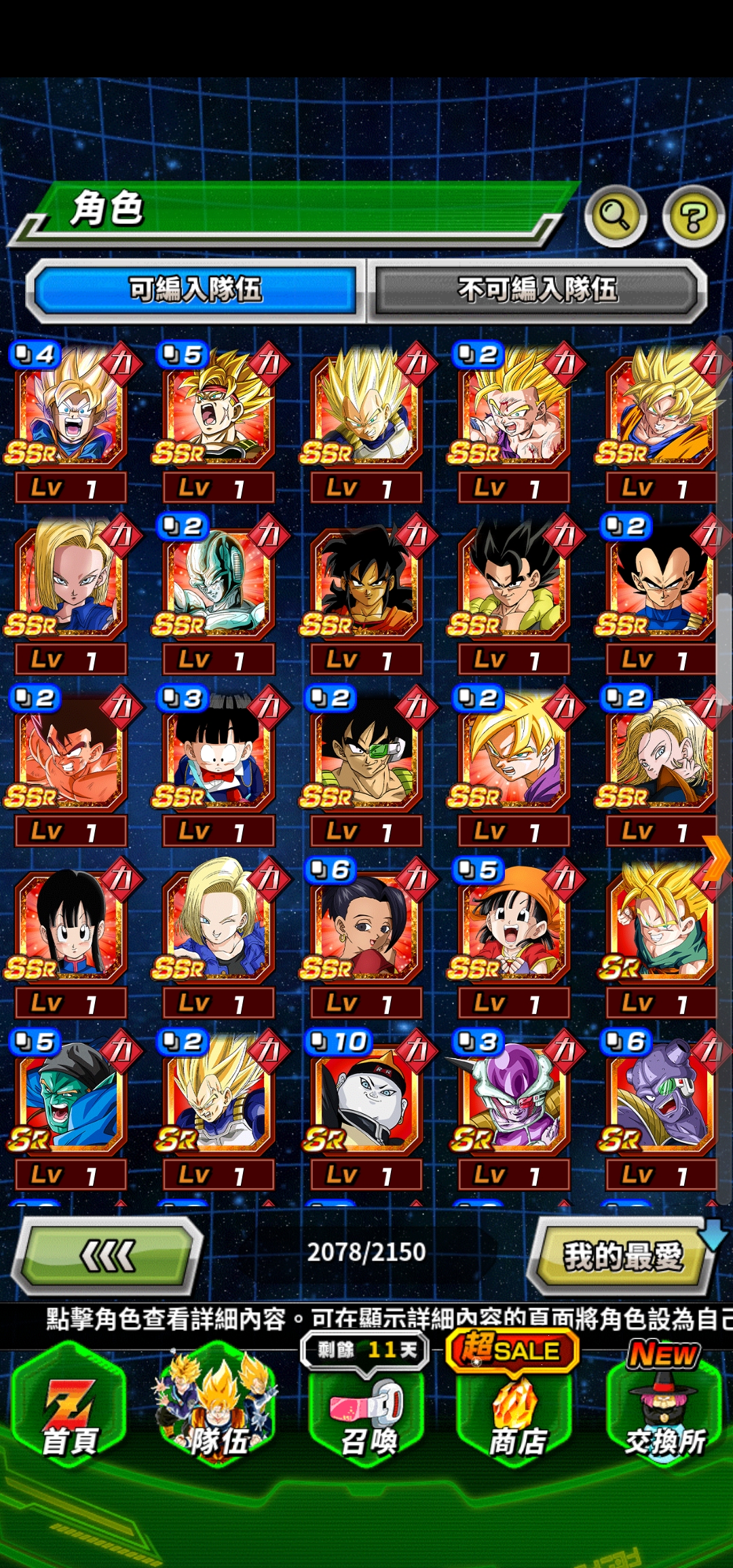Switch to the 可編入隊伍 tab
Image resolution: width=733 pixels, height=1568 pixels.
[195, 290]
